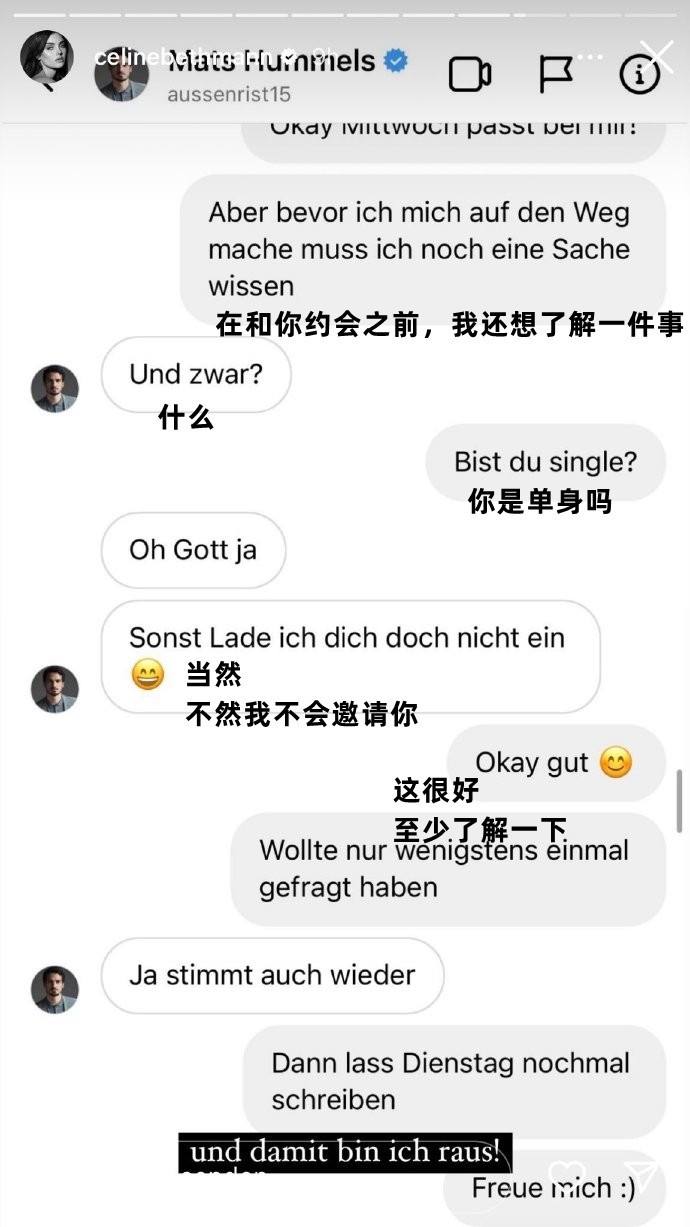The width and height of the screenshot is (690, 1227).
Task: Open the story's three-dot options menu
Action: tap(590, 57)
